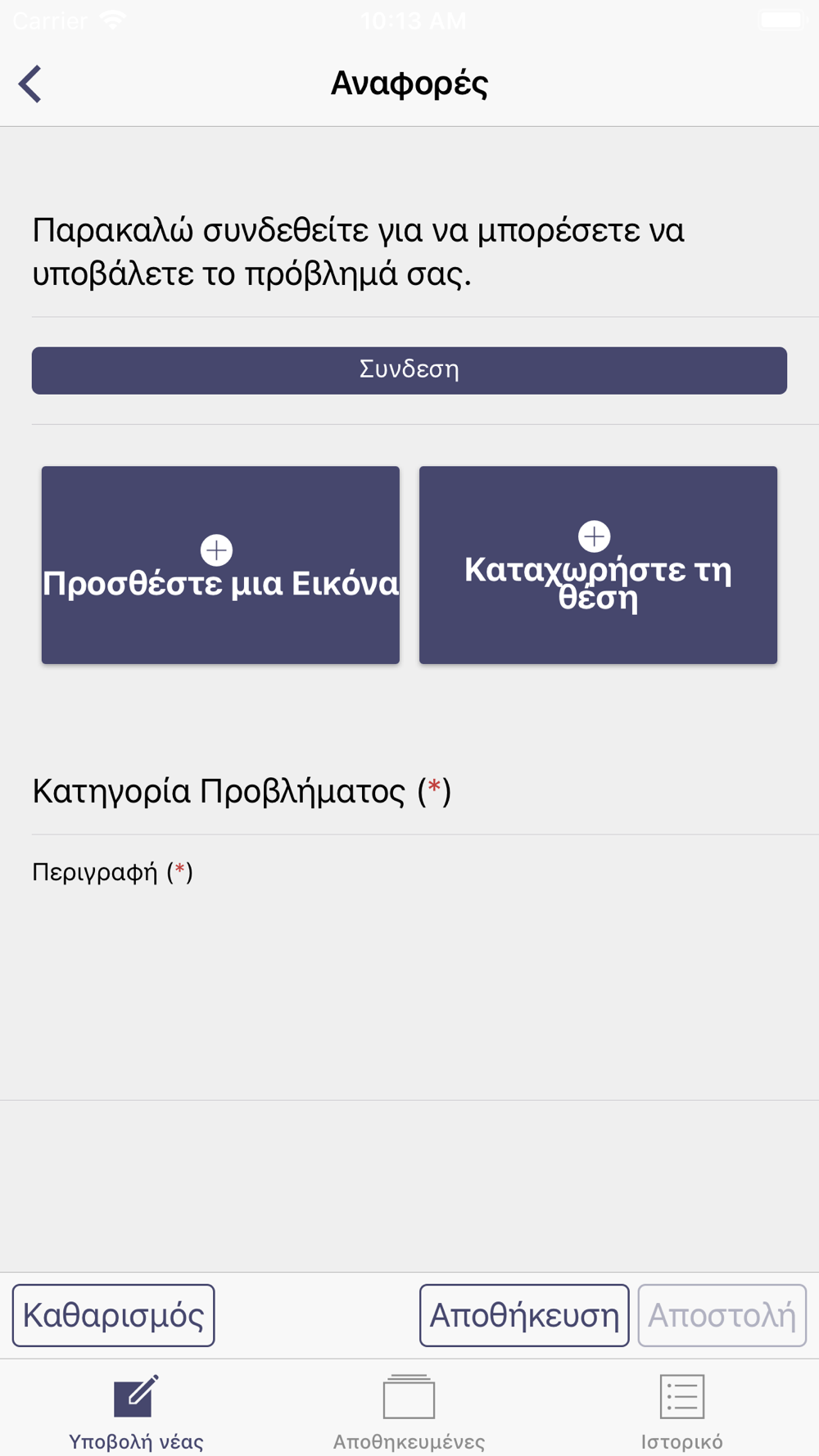Image resolution: width=819 pixels, height=1456 pixels.
Task: Tap the Αποστολή send button
Action: pyautogui.click(x=722, y=1315)
